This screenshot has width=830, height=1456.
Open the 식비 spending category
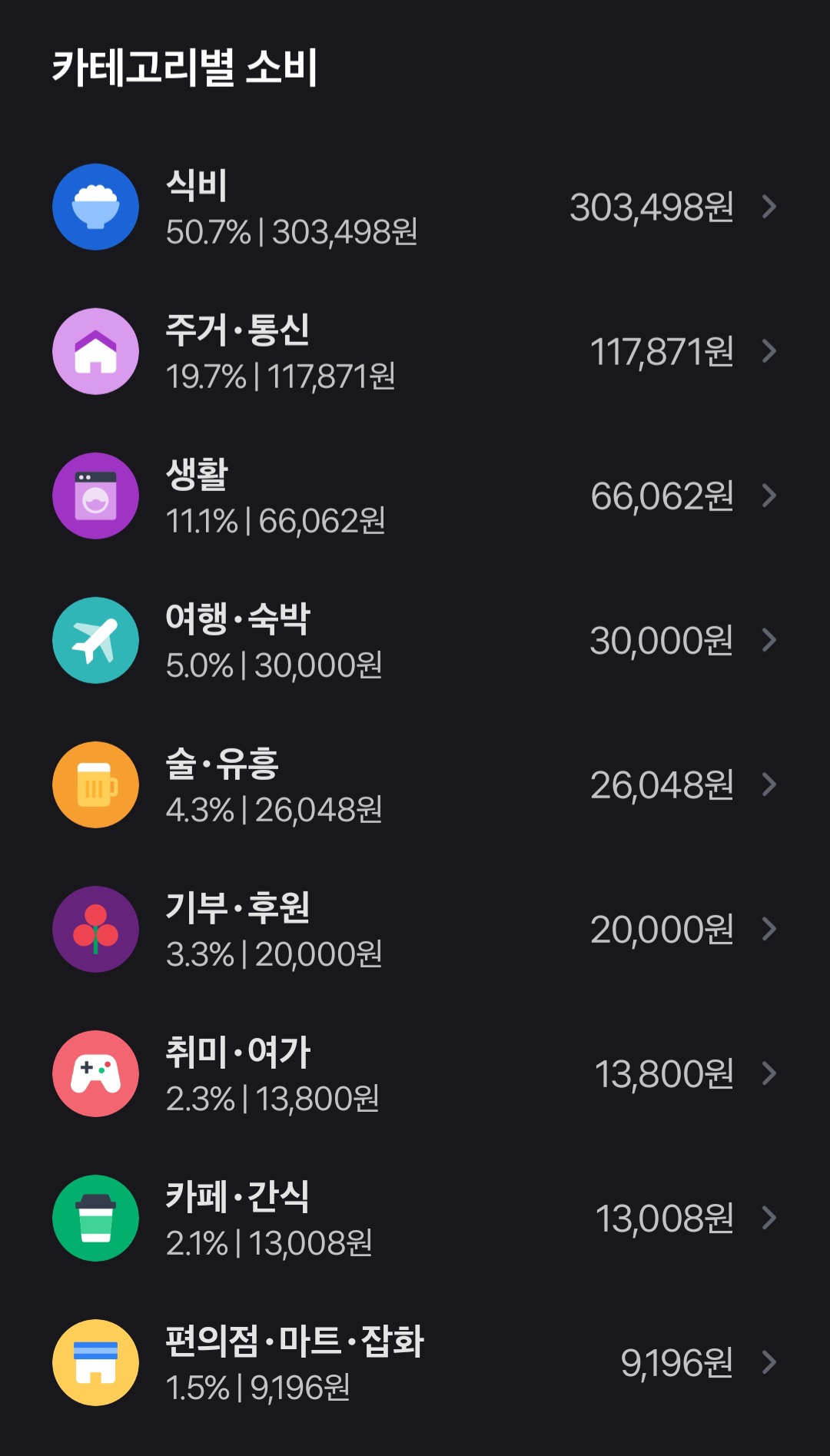pos(415,207)
